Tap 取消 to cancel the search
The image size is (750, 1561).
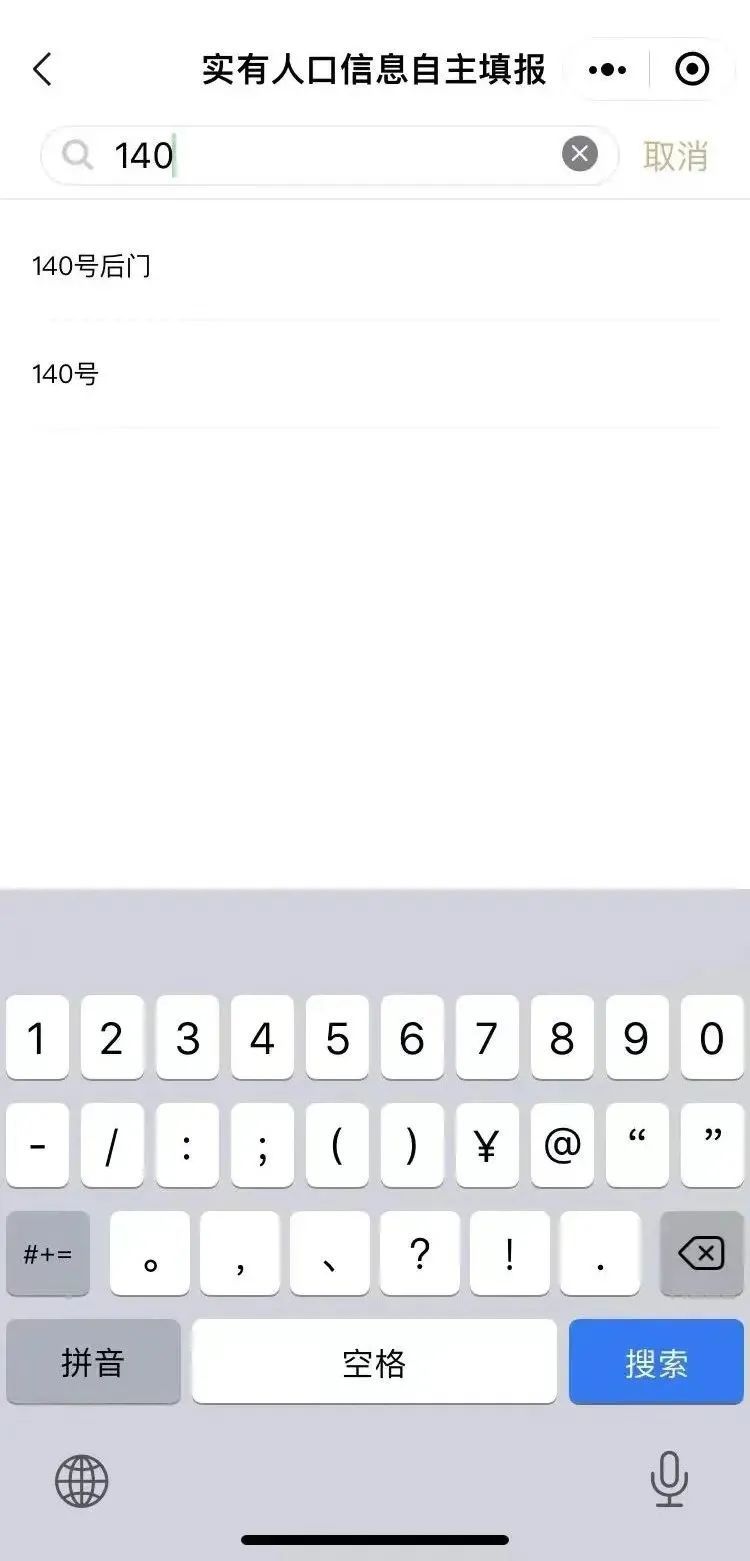click(675, 156)
